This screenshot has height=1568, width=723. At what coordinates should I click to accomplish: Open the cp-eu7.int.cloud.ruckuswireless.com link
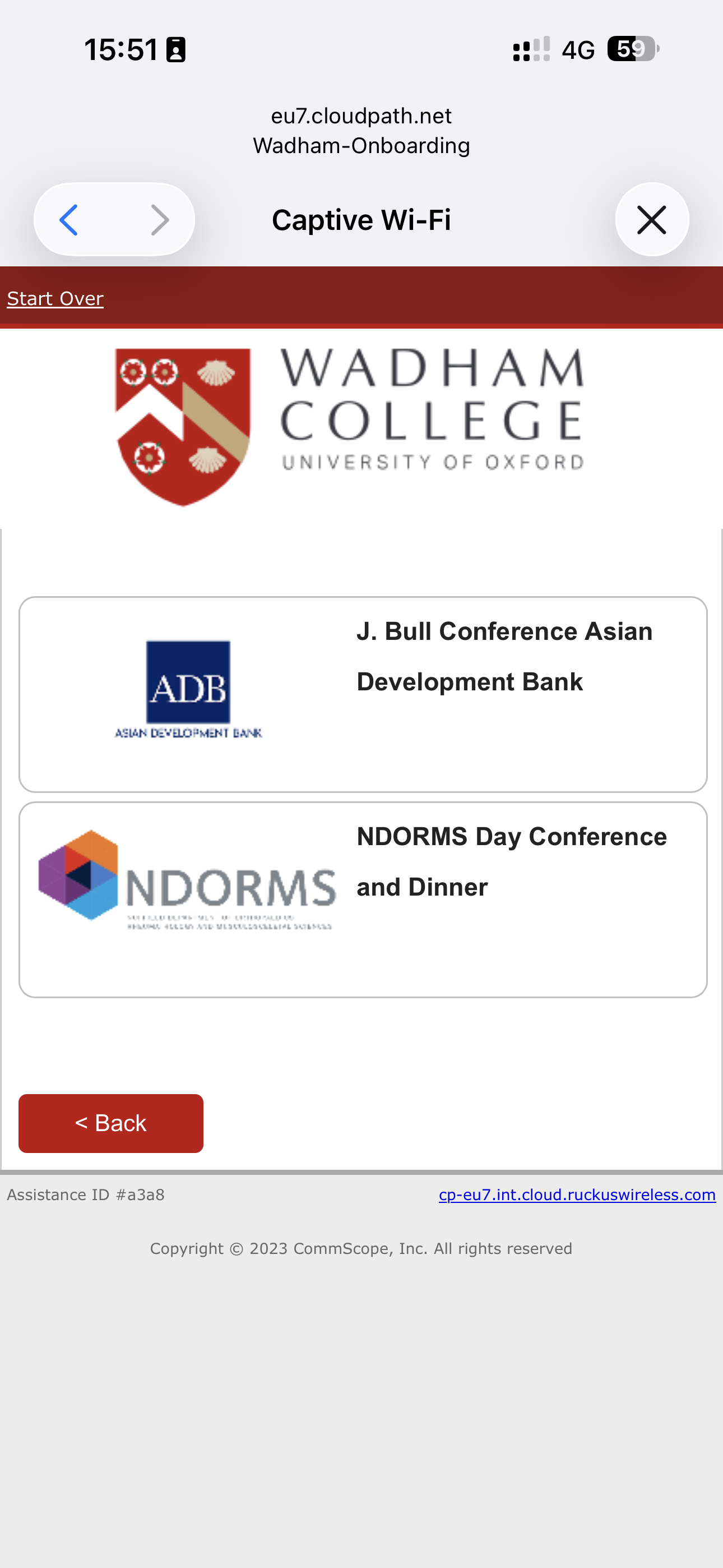(576, 1195)
